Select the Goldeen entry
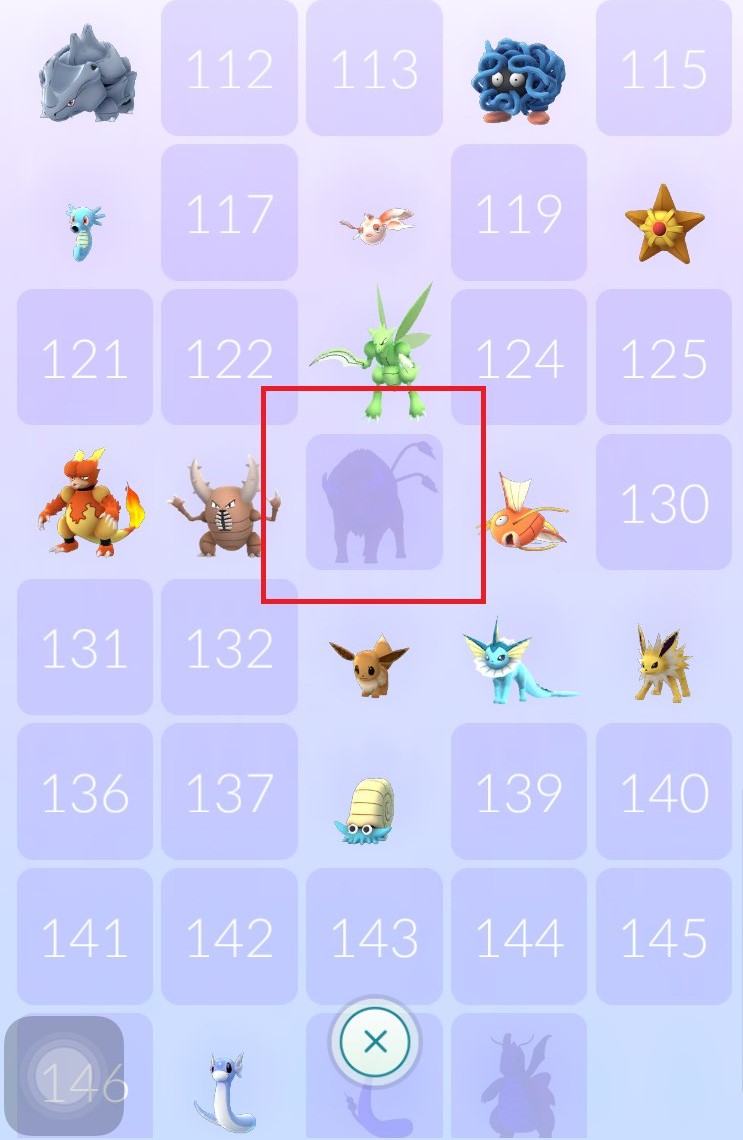 click(x=373, y=223)
